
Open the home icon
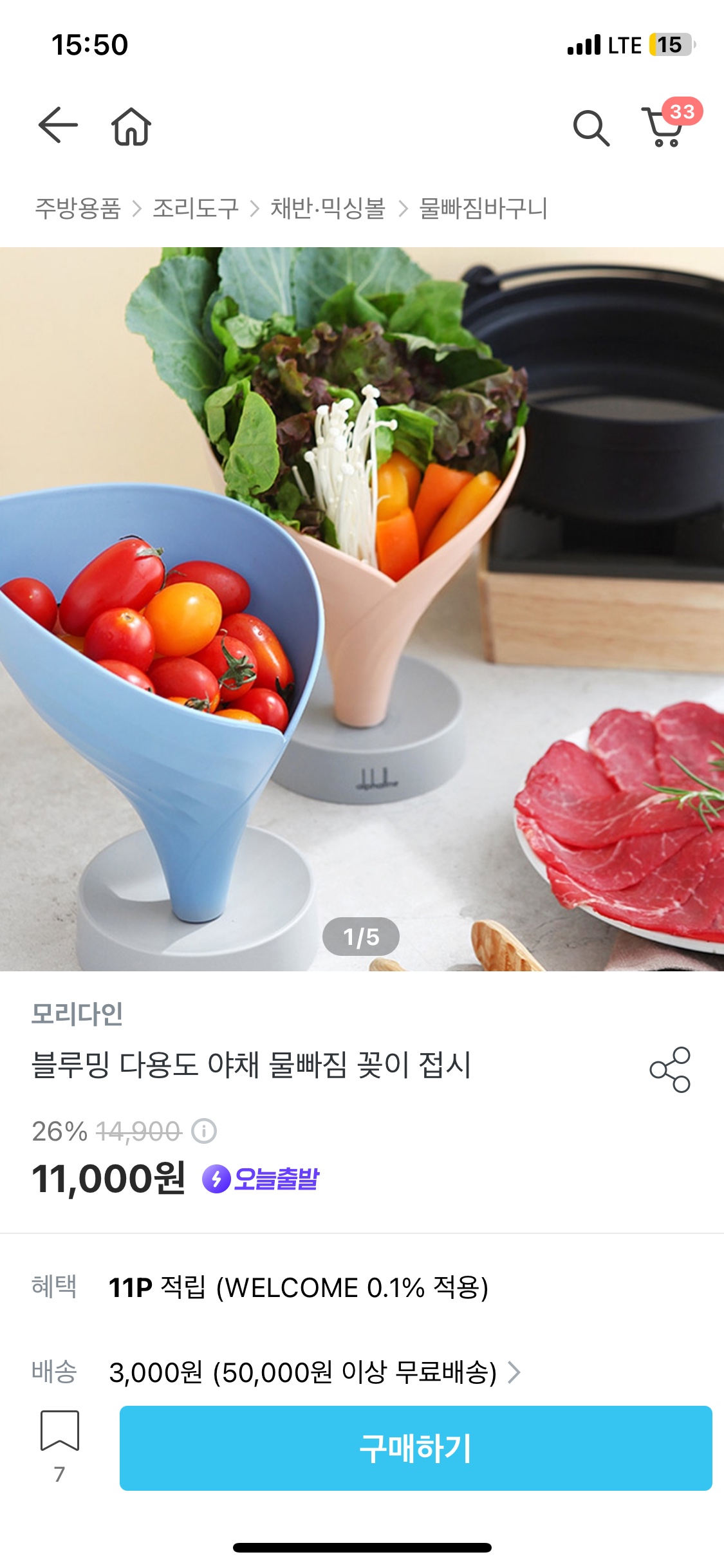tap(131, 126)
